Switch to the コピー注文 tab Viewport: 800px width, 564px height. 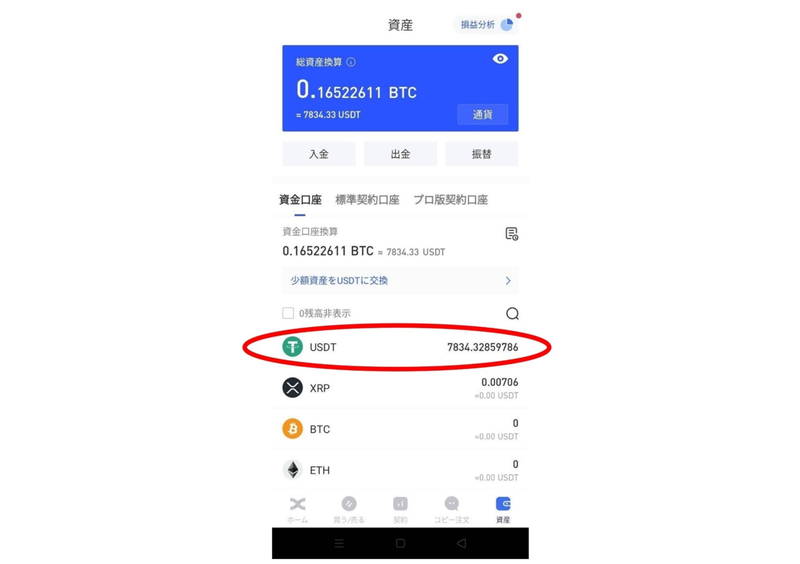(451, 508)
